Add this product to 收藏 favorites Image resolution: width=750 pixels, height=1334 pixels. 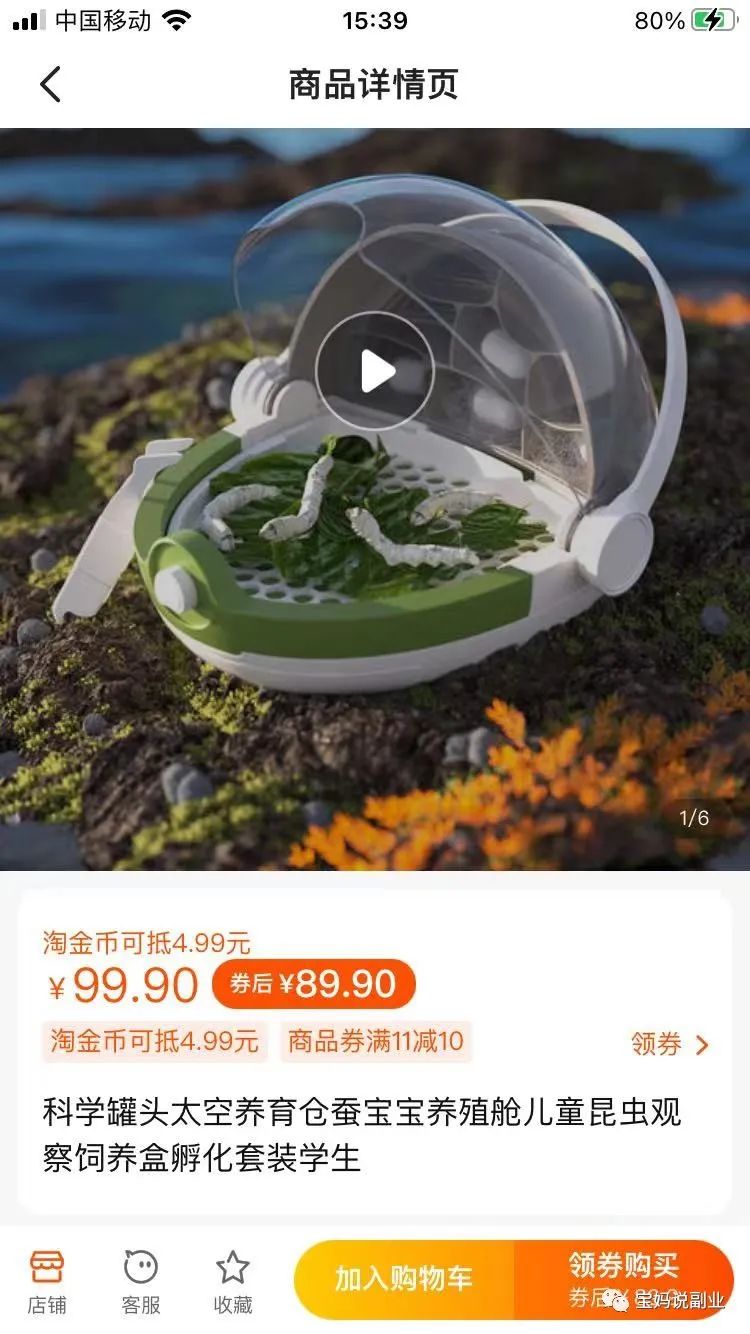tap(233, 1281)
